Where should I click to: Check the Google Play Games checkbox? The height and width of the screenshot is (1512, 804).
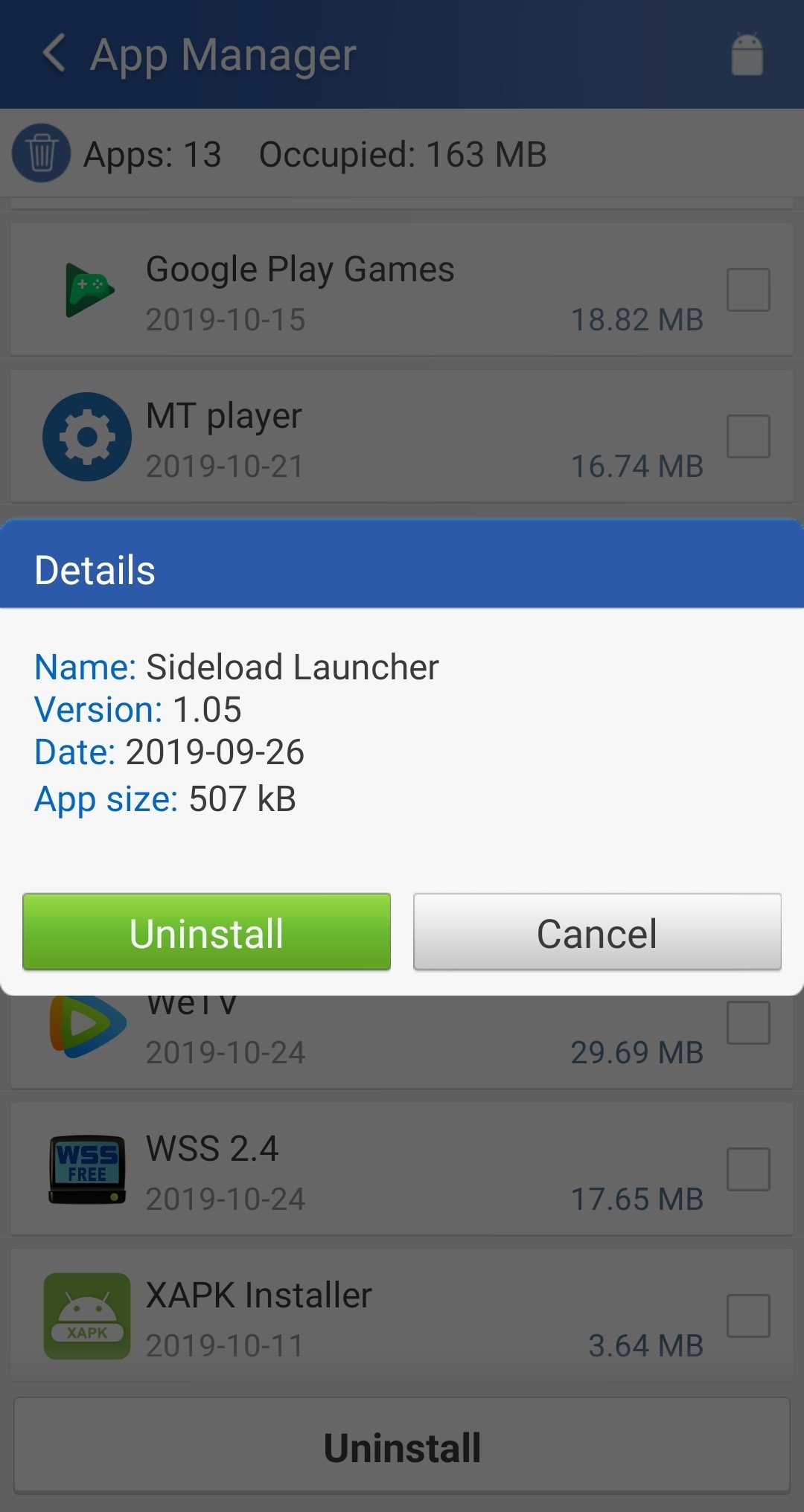[747, 289]
